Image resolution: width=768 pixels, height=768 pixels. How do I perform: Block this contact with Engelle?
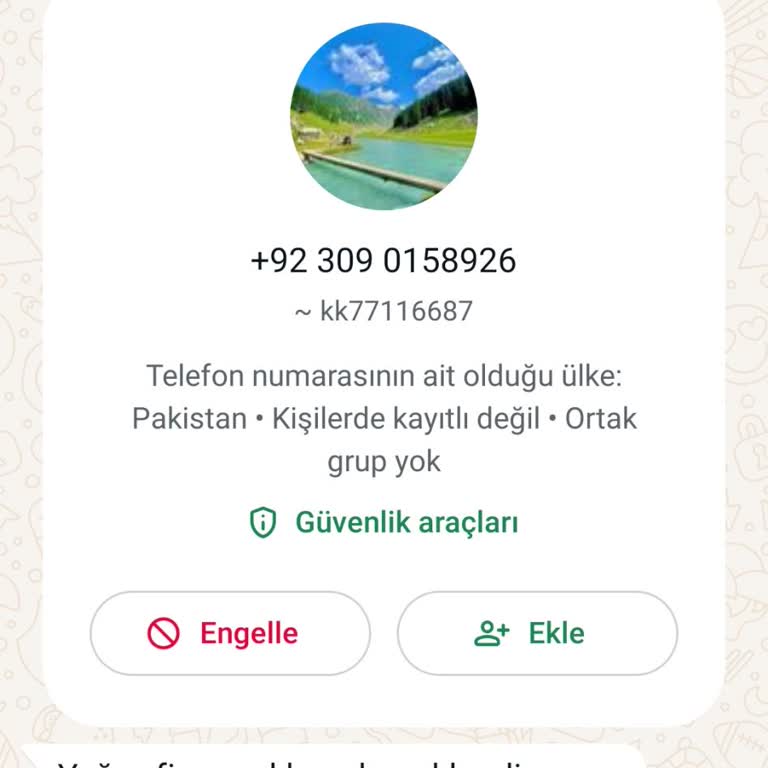230,633
